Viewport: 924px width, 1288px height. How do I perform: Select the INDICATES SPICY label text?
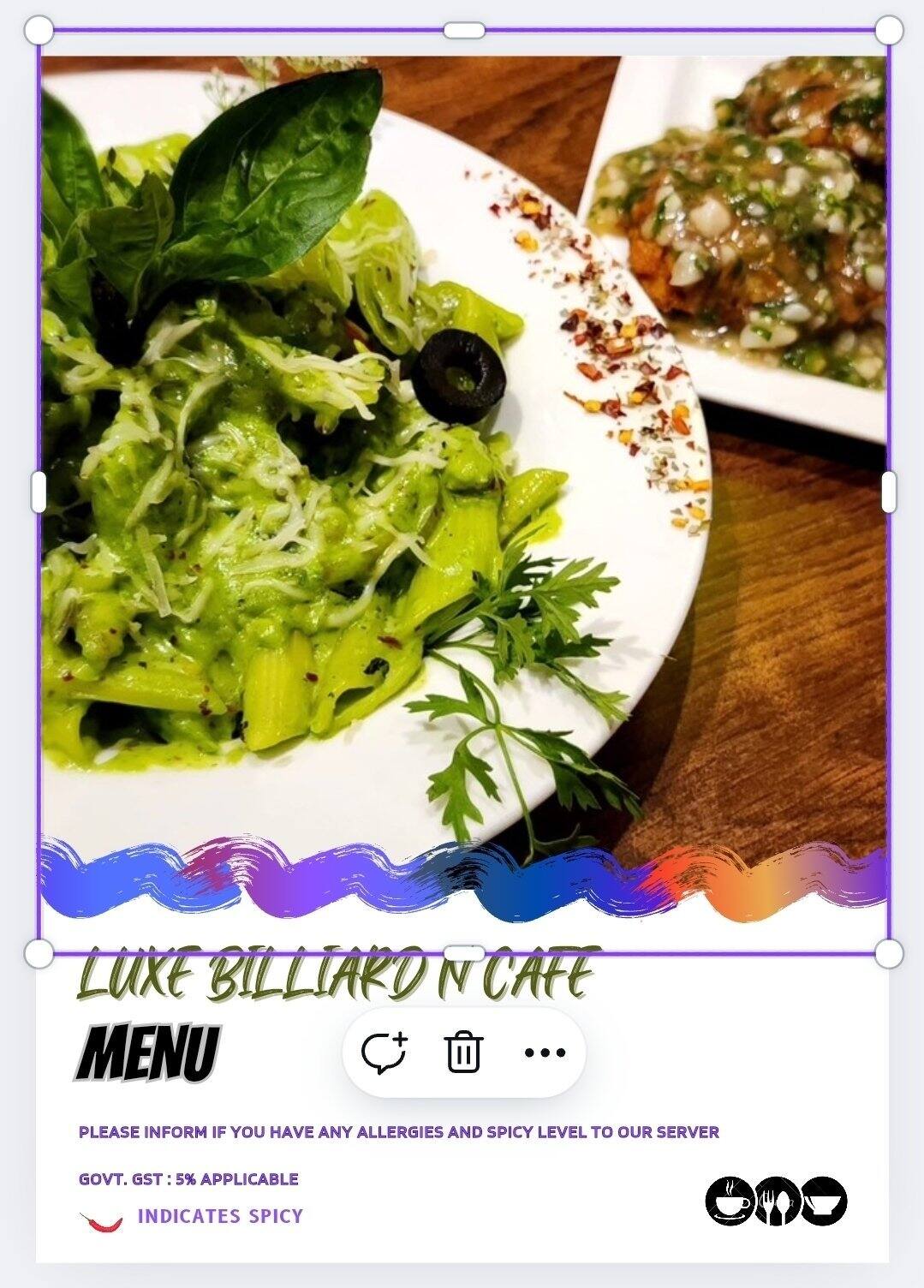[x=219, y=1214]
